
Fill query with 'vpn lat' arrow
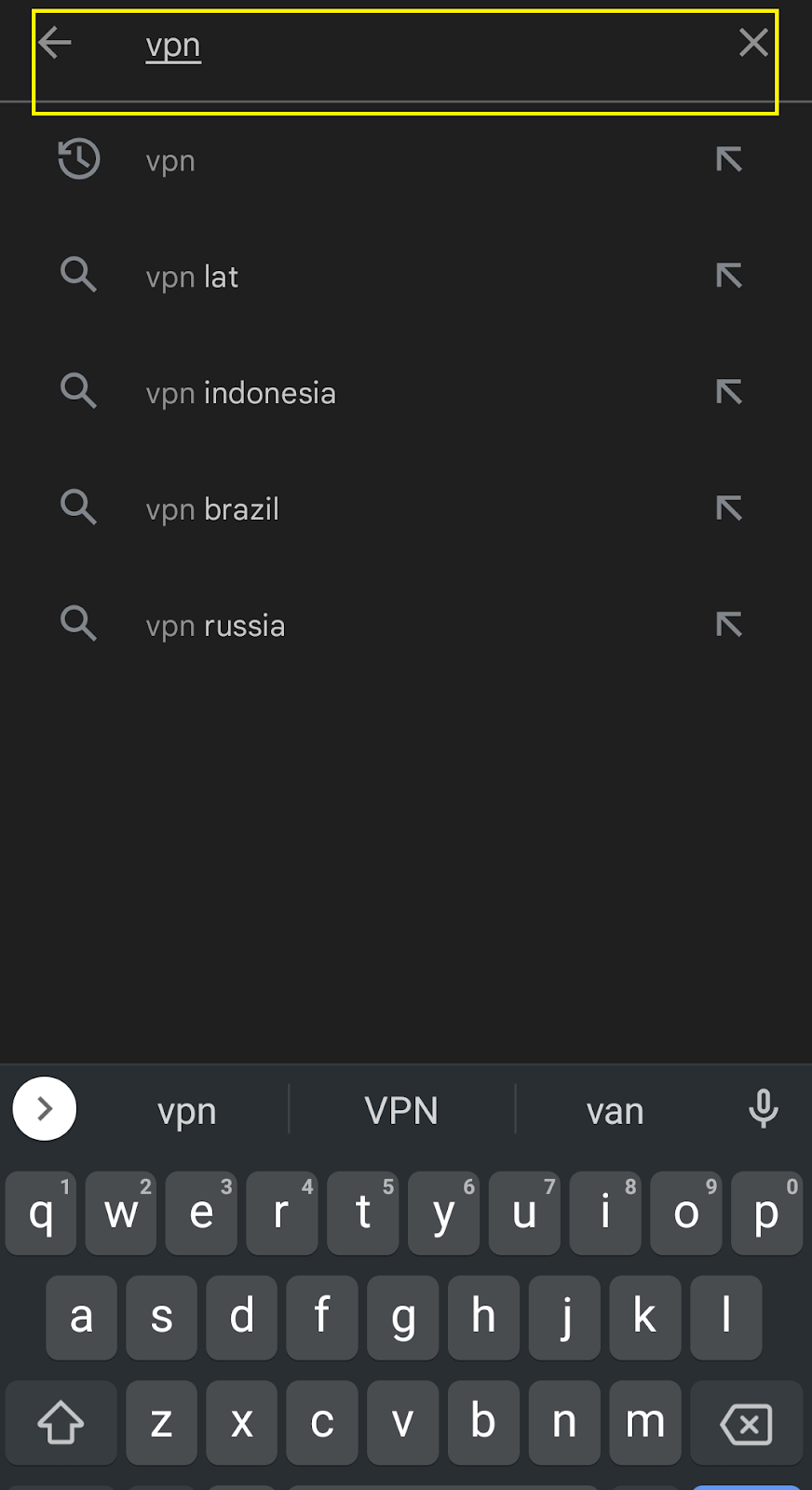(729, 276)
